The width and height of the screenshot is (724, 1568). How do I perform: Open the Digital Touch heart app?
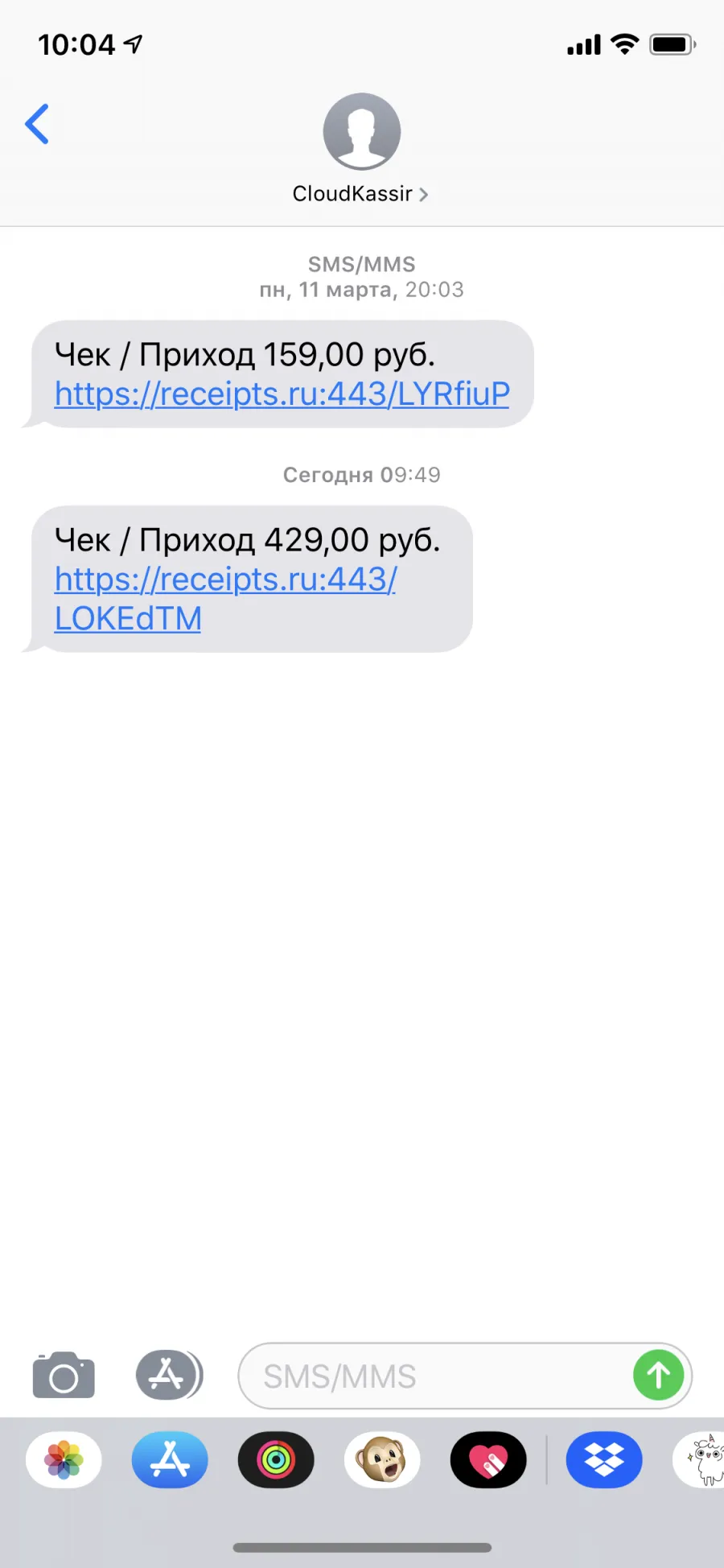click(x=488, y=1459)
